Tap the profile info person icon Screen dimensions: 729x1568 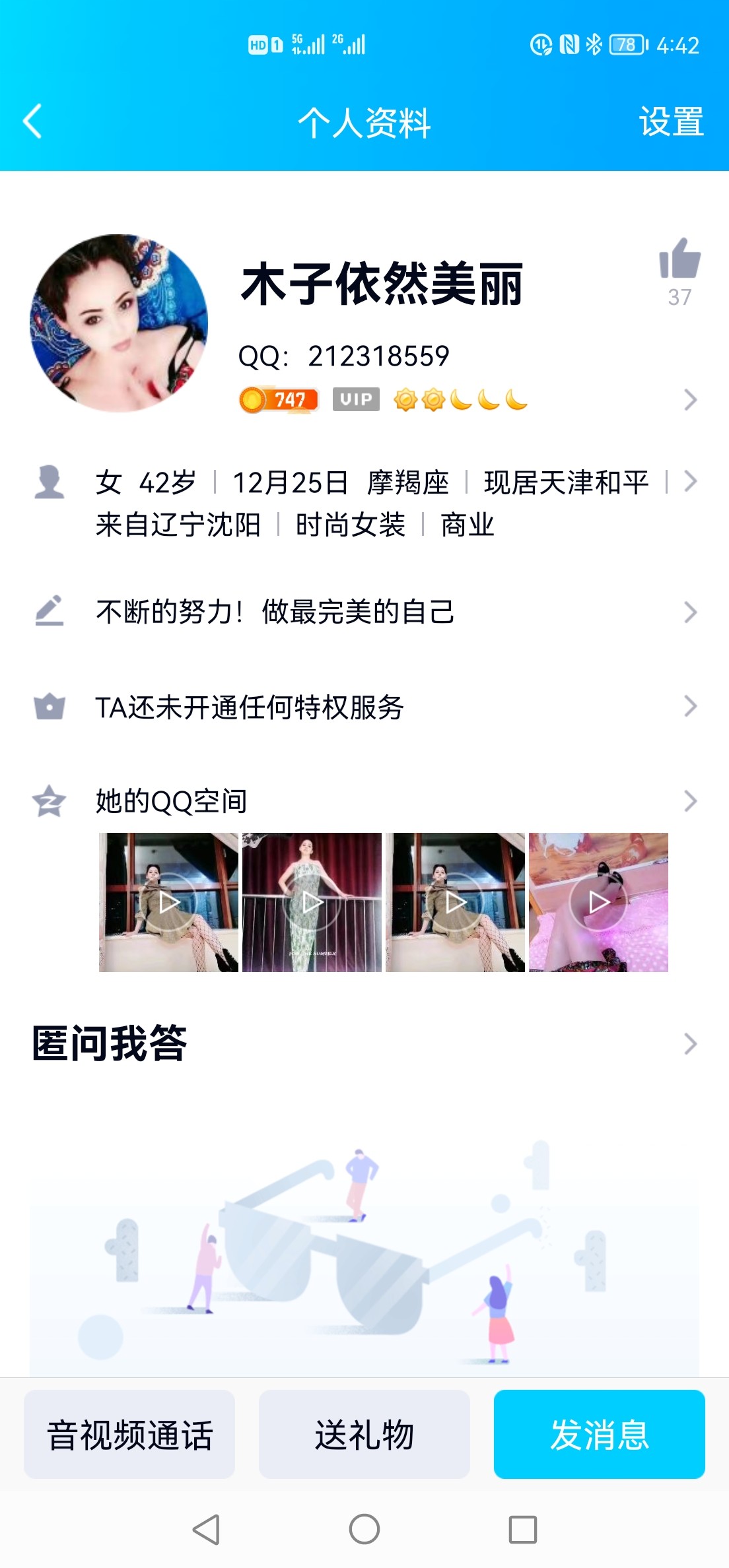(50, 482)
